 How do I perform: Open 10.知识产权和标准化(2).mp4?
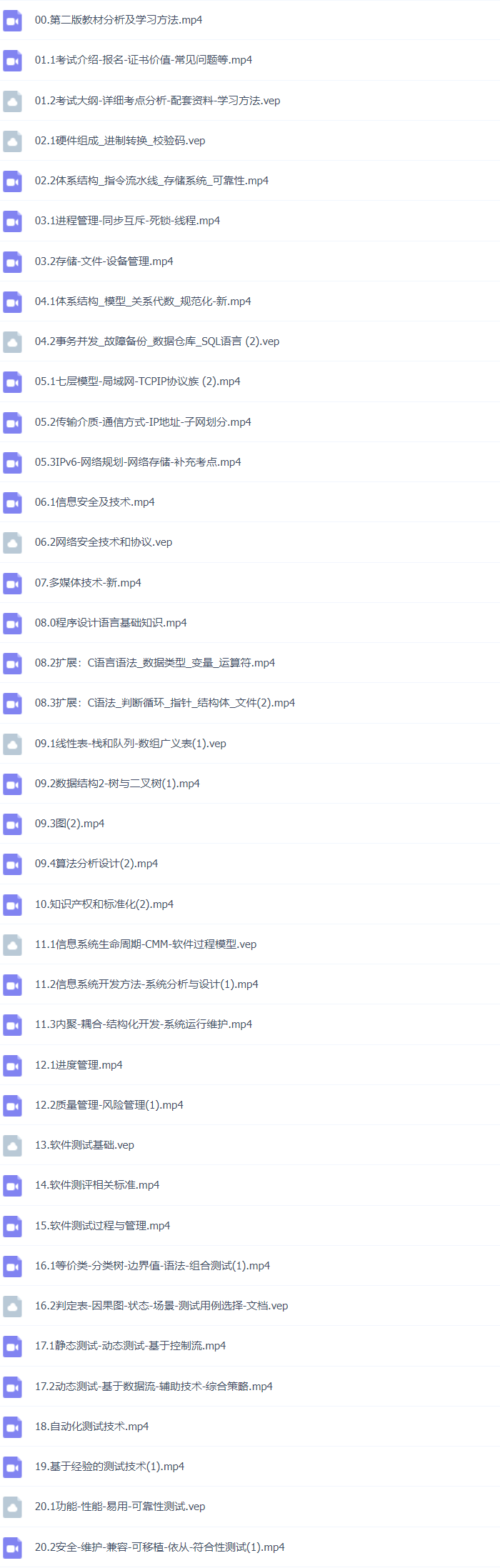[104, 904]
